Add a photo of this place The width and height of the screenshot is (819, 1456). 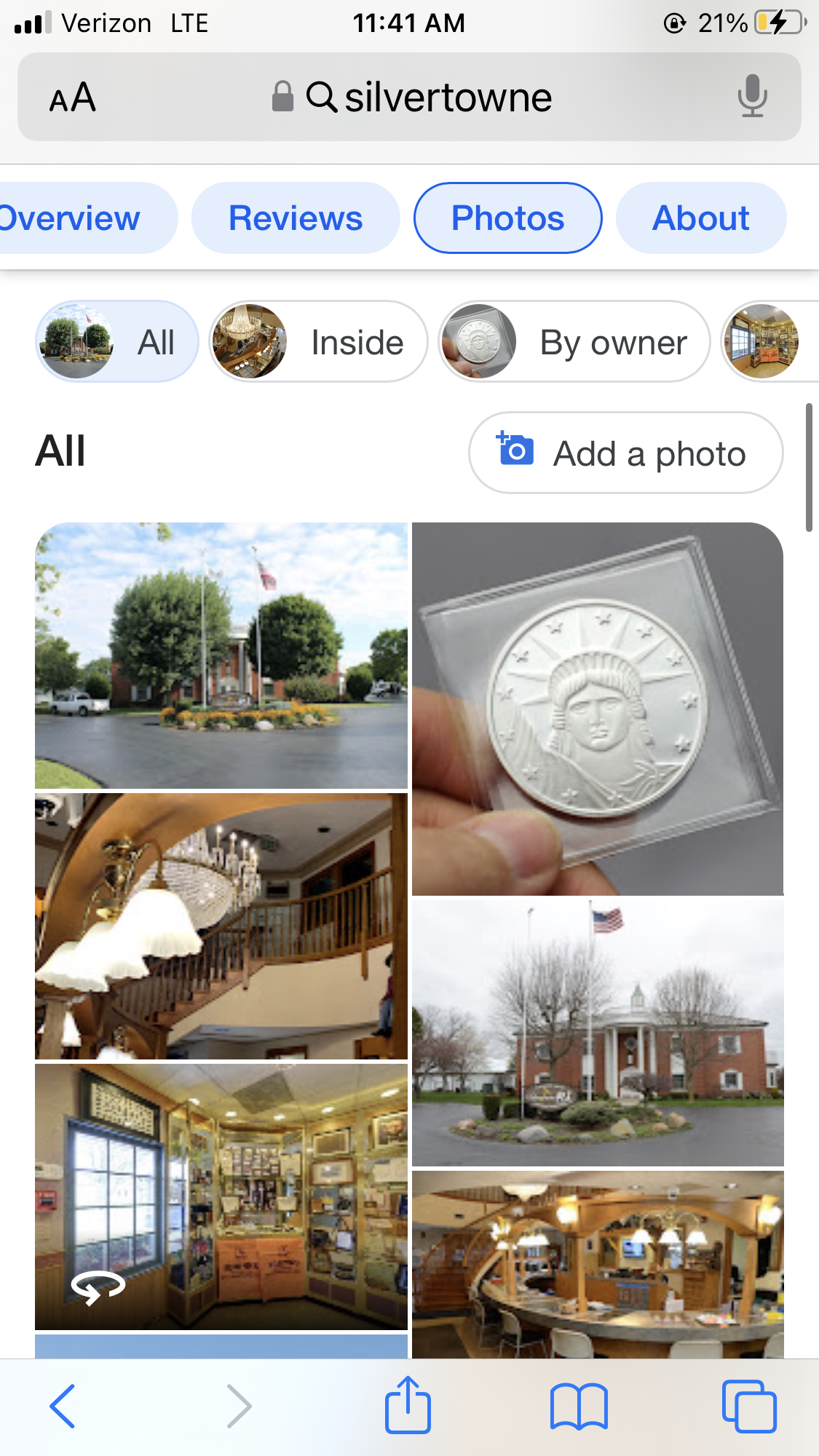tap(625, 453)
